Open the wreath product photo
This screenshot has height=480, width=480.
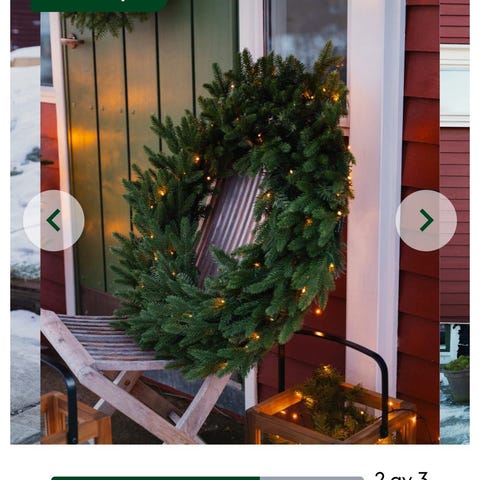coord(240,223)
